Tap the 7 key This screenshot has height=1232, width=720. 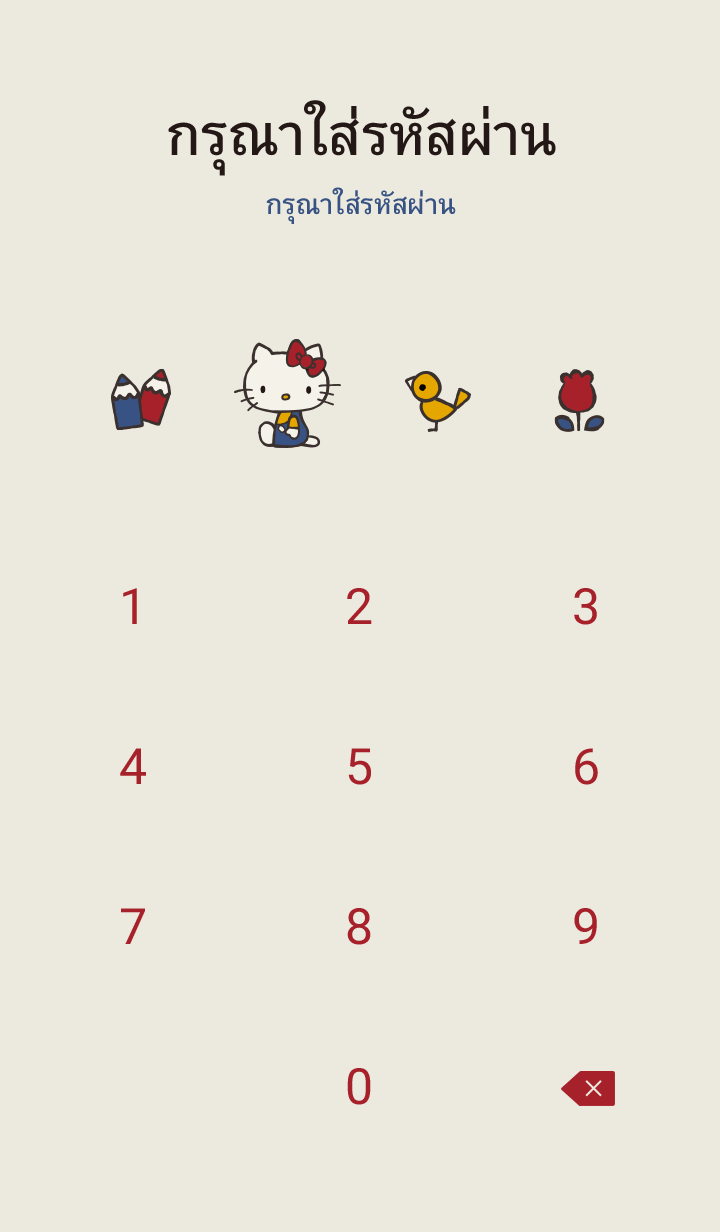(133, 927)
